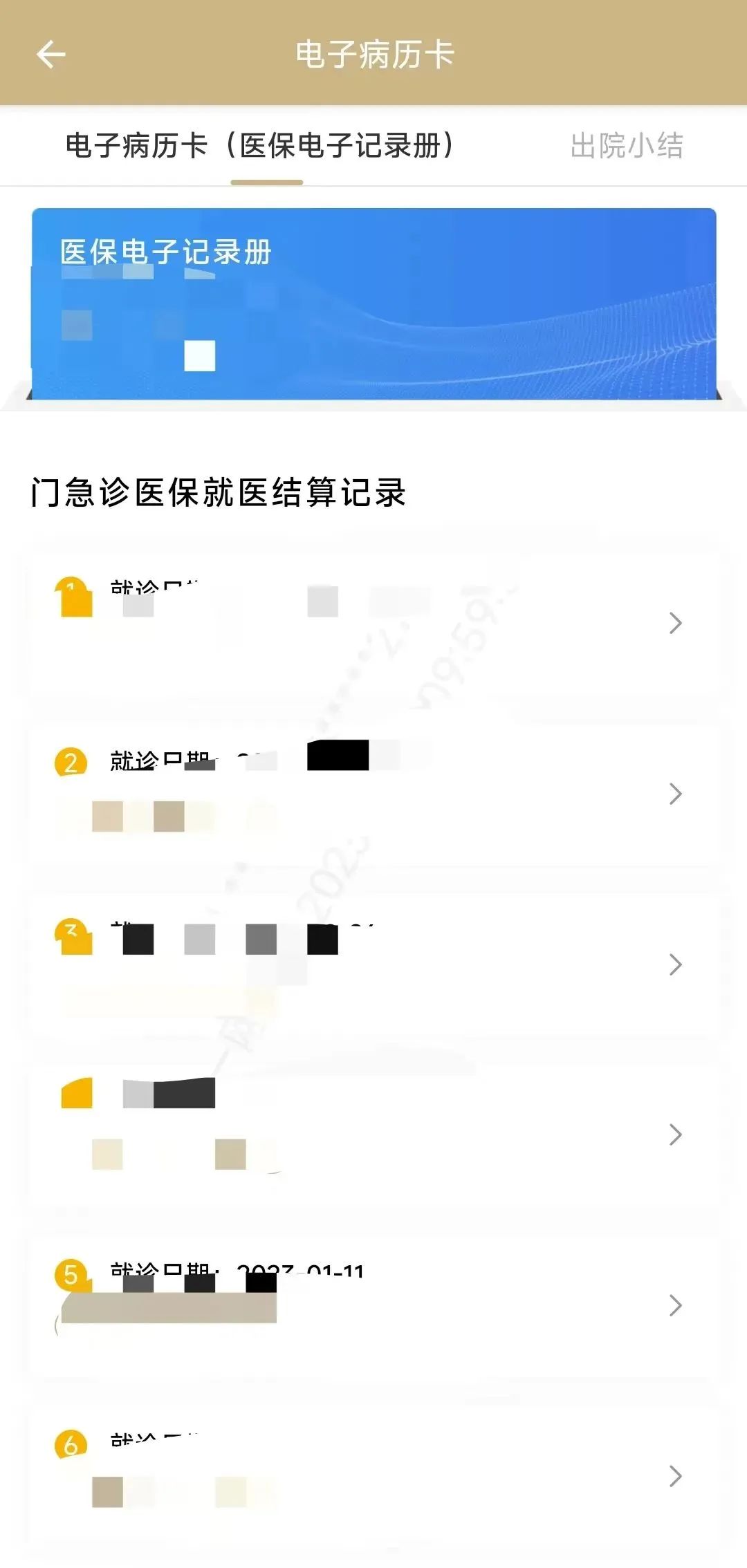
Task: Switch to the 出院小结 tab
Action: click(626, 146)
